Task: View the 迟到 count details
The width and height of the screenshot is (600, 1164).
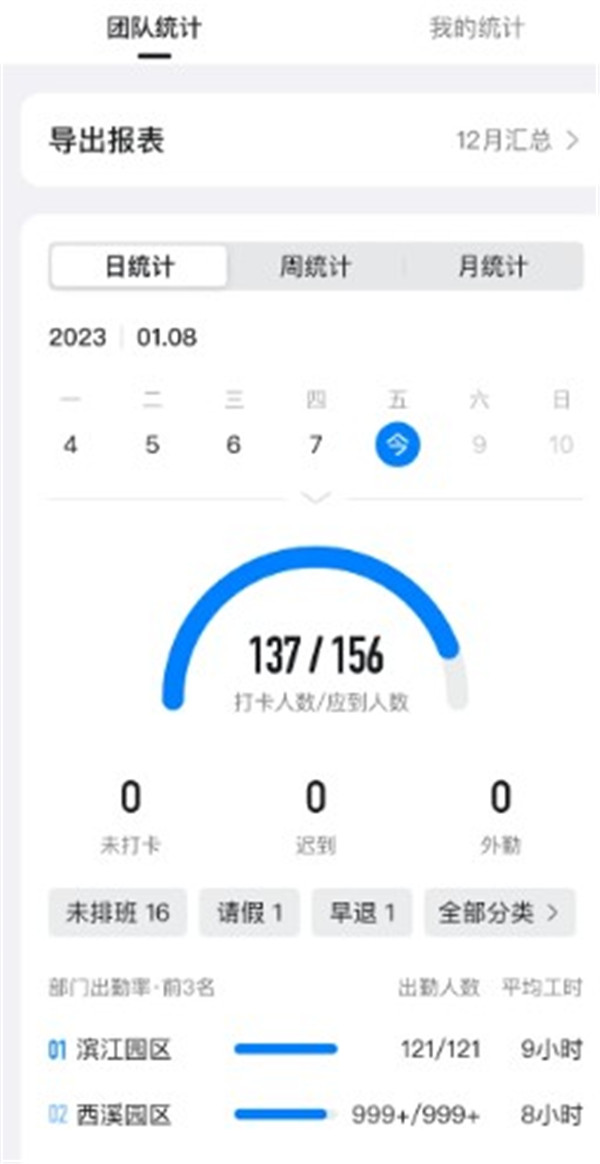Action: 315,815
